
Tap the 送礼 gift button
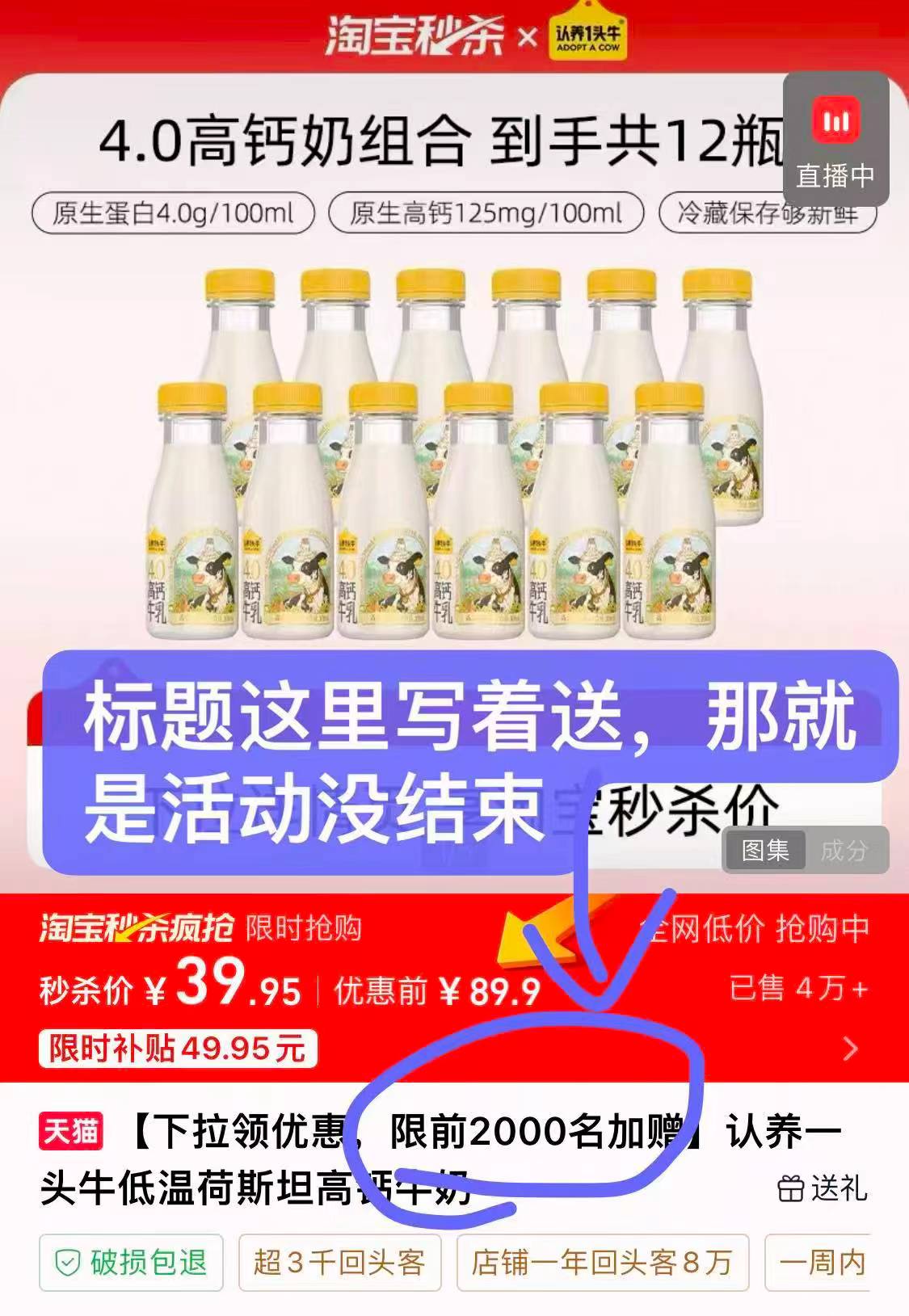click(x=823, y=1188)
